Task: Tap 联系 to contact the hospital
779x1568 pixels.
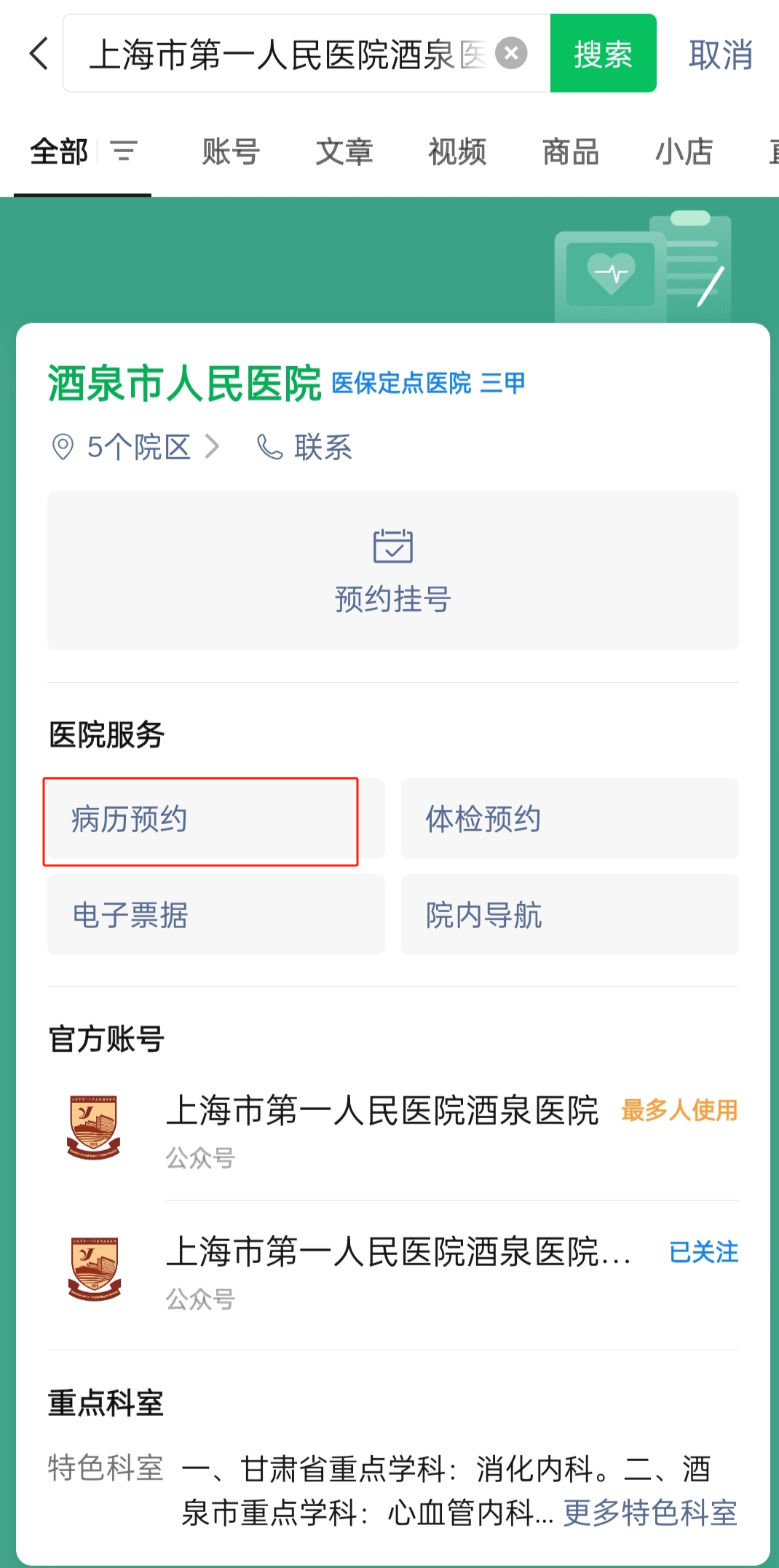Action: pos(304,447)
